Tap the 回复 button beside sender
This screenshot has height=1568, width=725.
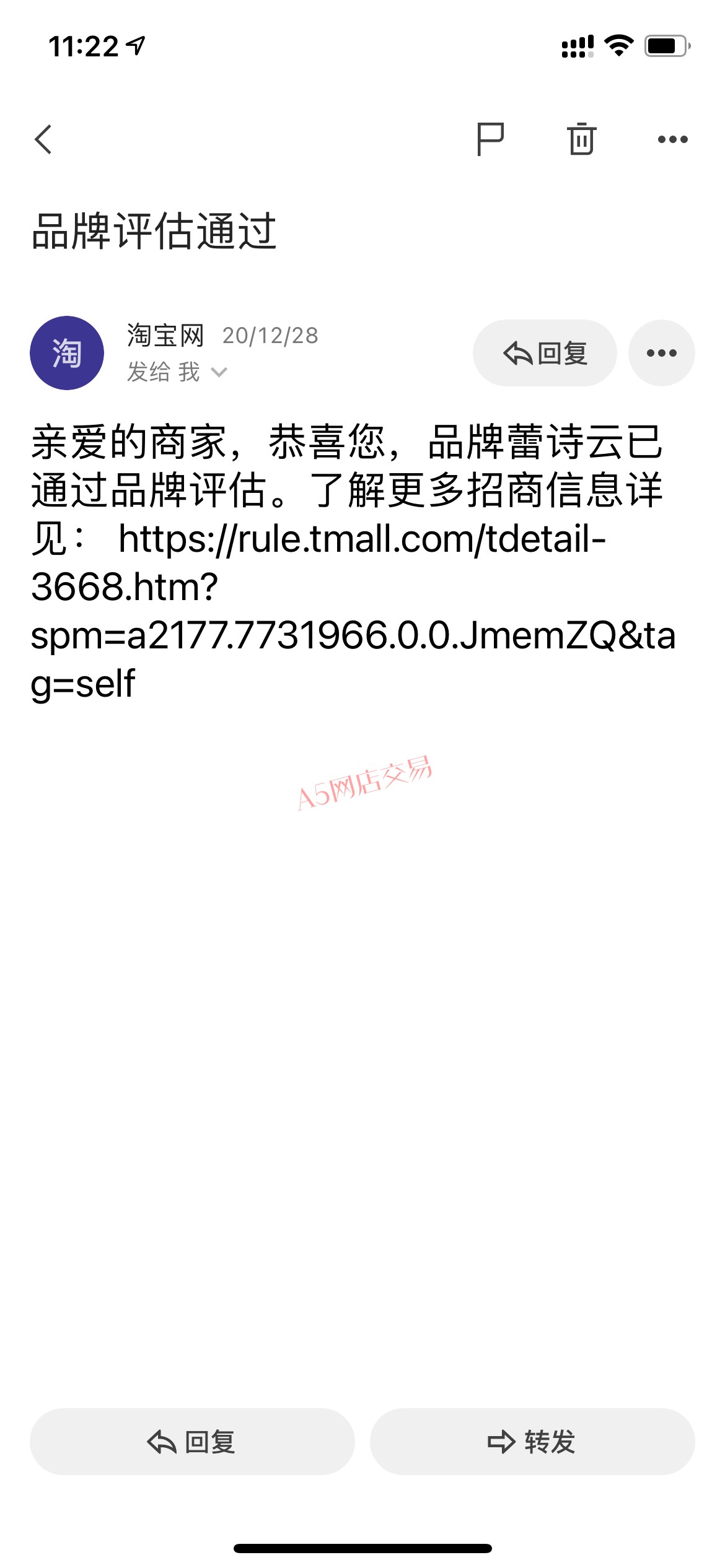[545, 353]
